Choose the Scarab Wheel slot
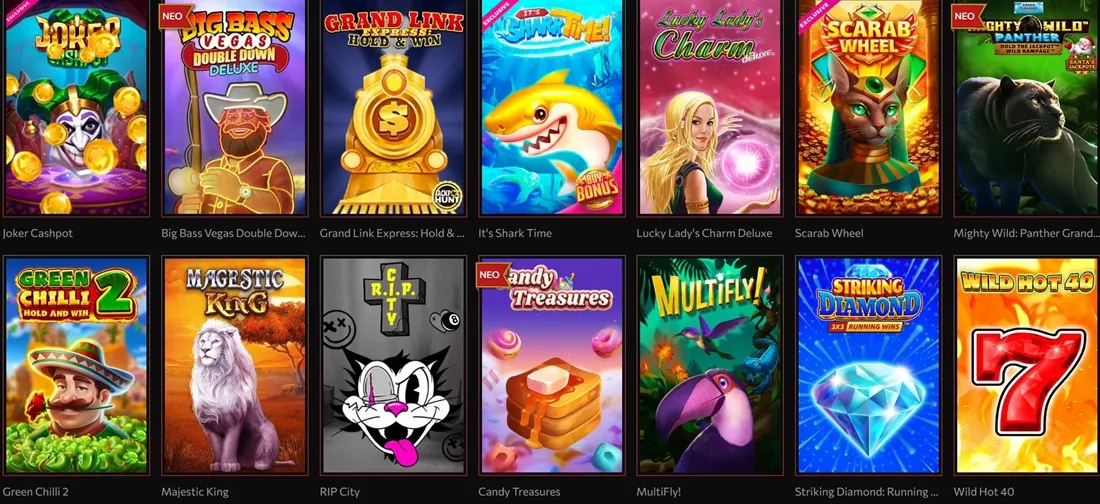Viewport: 1100px width, 504px height. (x=868, y=108)
